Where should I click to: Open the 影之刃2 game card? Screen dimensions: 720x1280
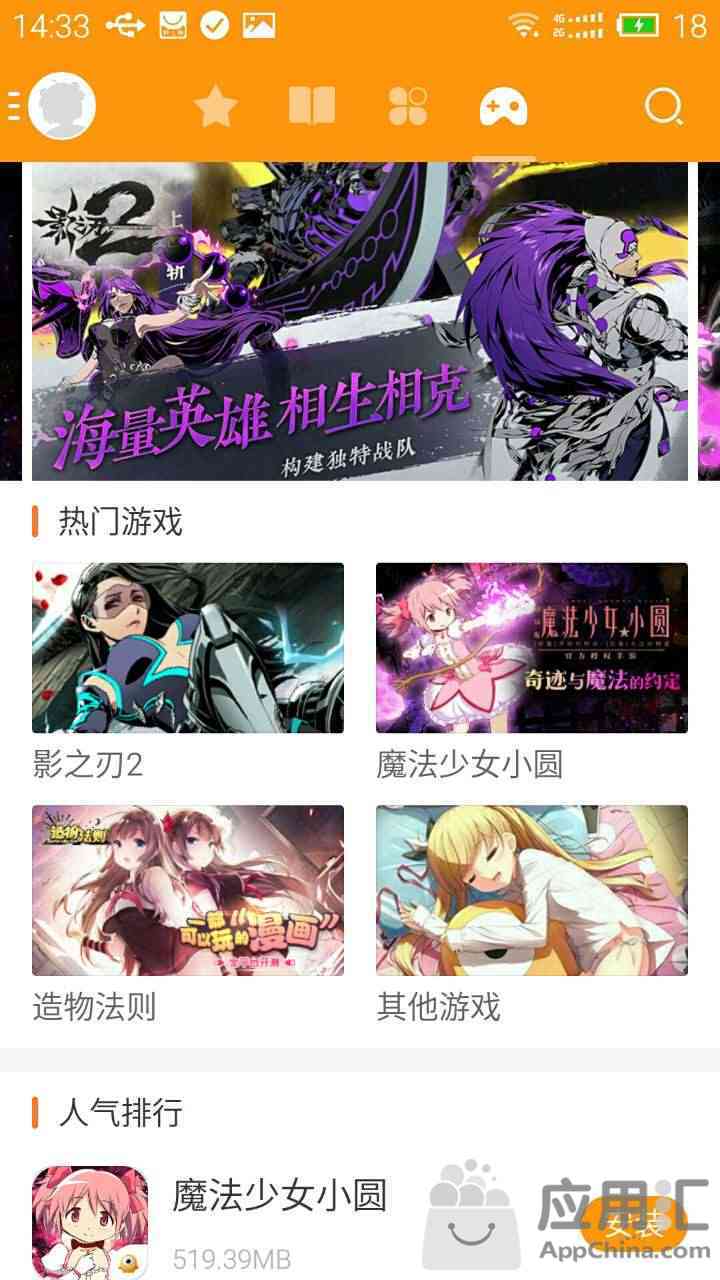pyautogui.click(x=188, y=648)
